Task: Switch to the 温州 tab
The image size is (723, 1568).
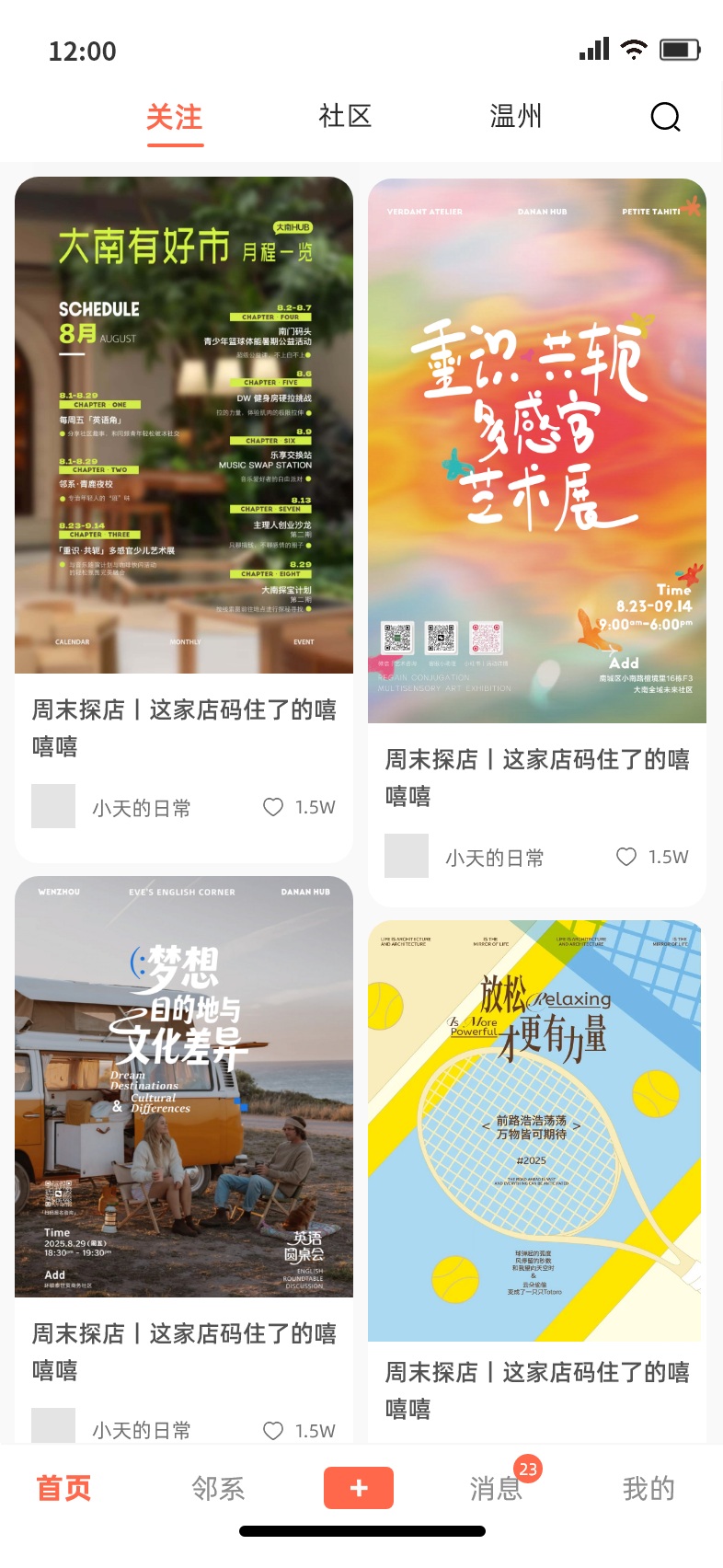Action: tap(516, 117)
